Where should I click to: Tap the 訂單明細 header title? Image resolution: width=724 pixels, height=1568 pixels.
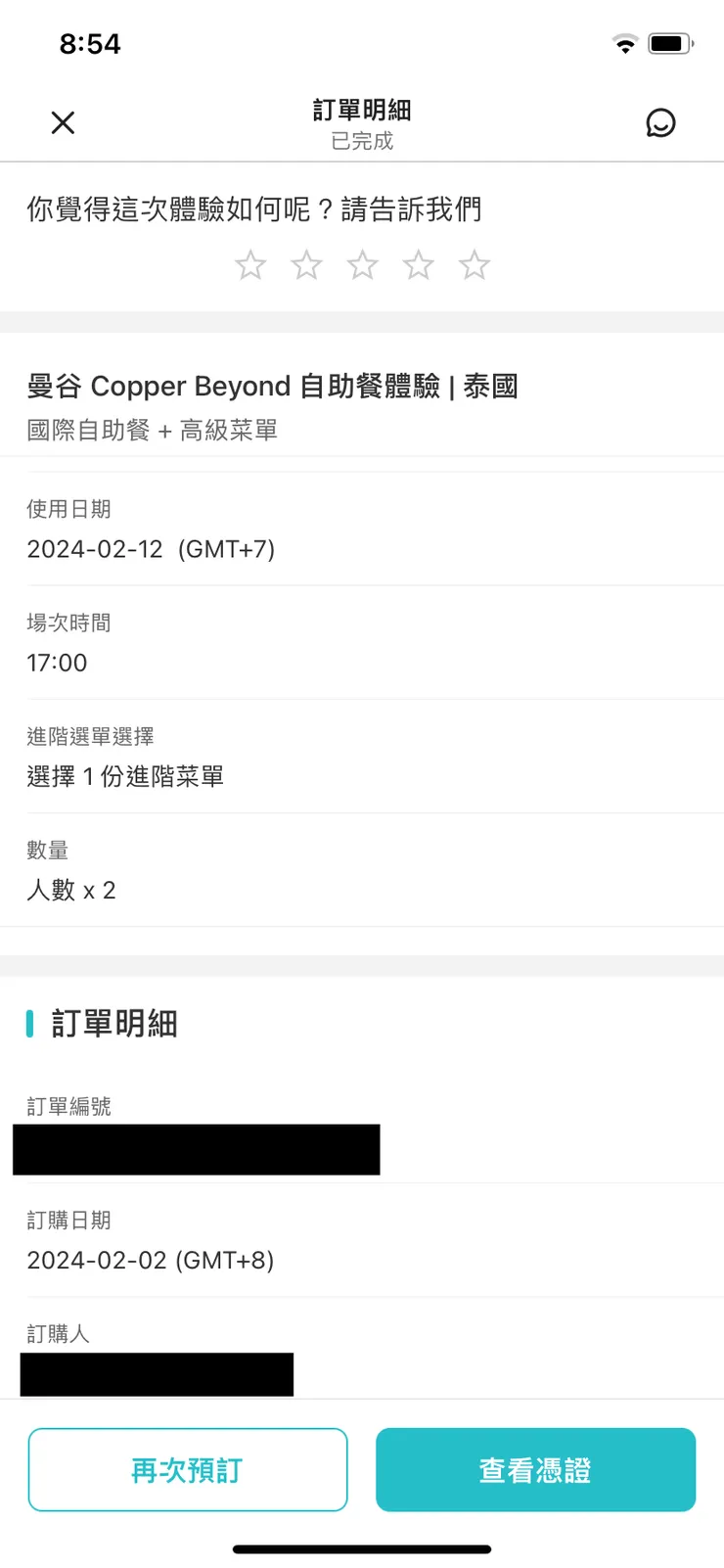click(362, 111)
